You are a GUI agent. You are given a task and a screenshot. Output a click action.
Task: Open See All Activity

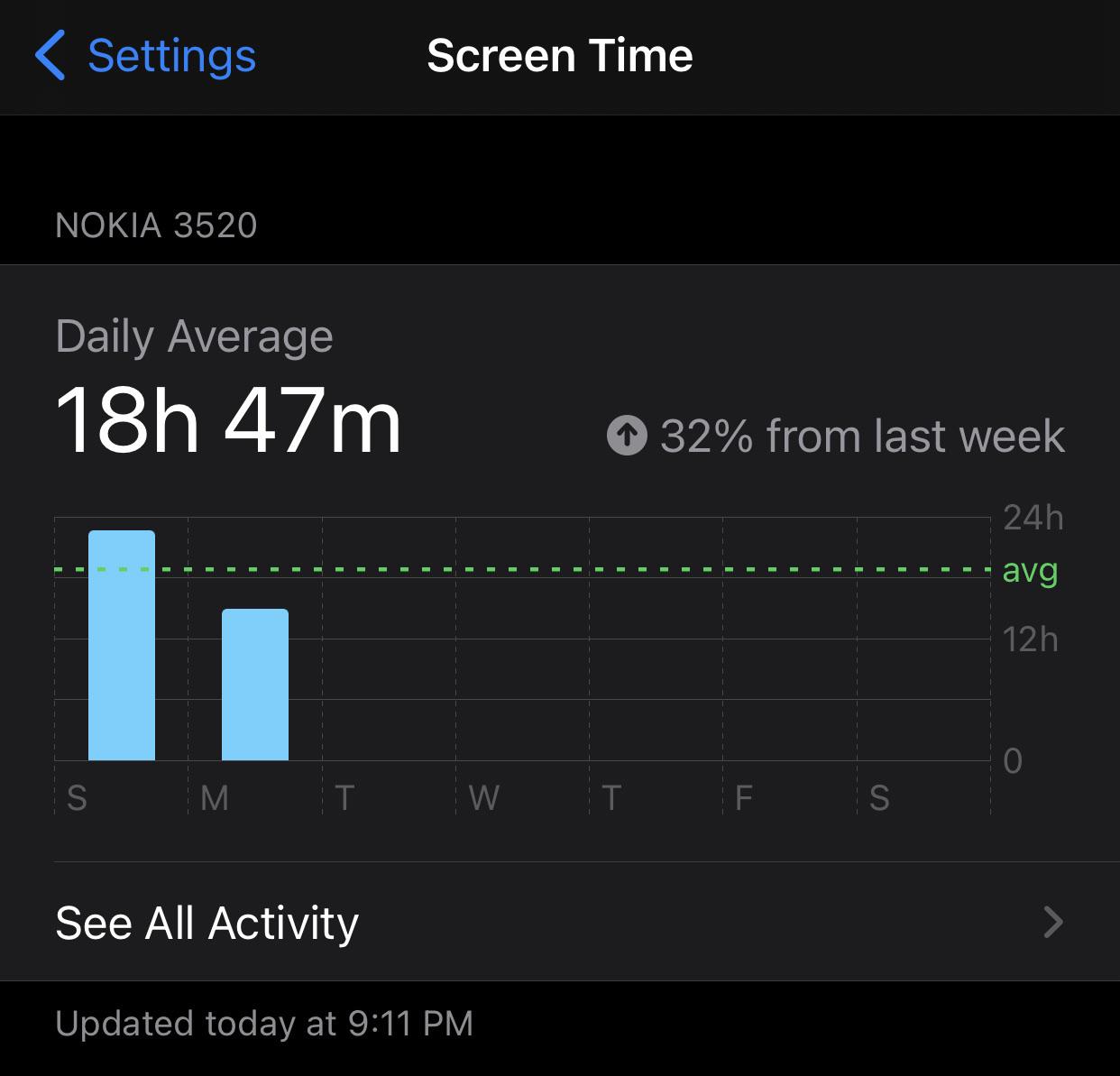[x=559, y=922]
